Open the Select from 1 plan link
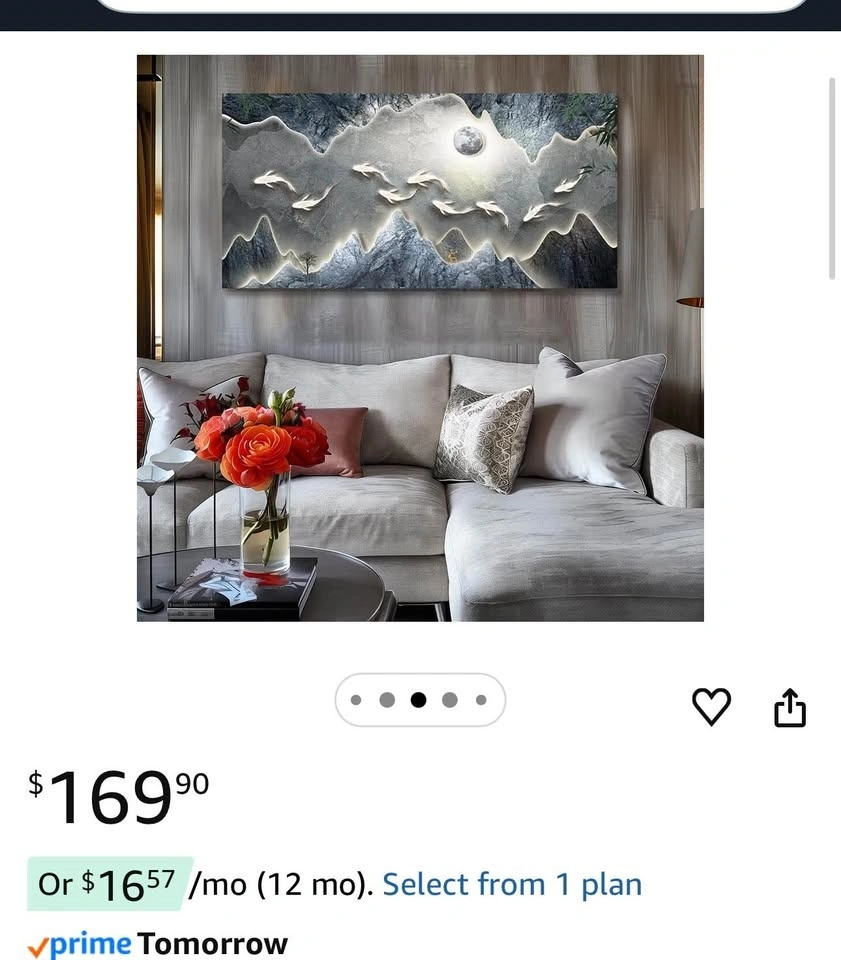 pyautogui.click(x=512, y=885)
